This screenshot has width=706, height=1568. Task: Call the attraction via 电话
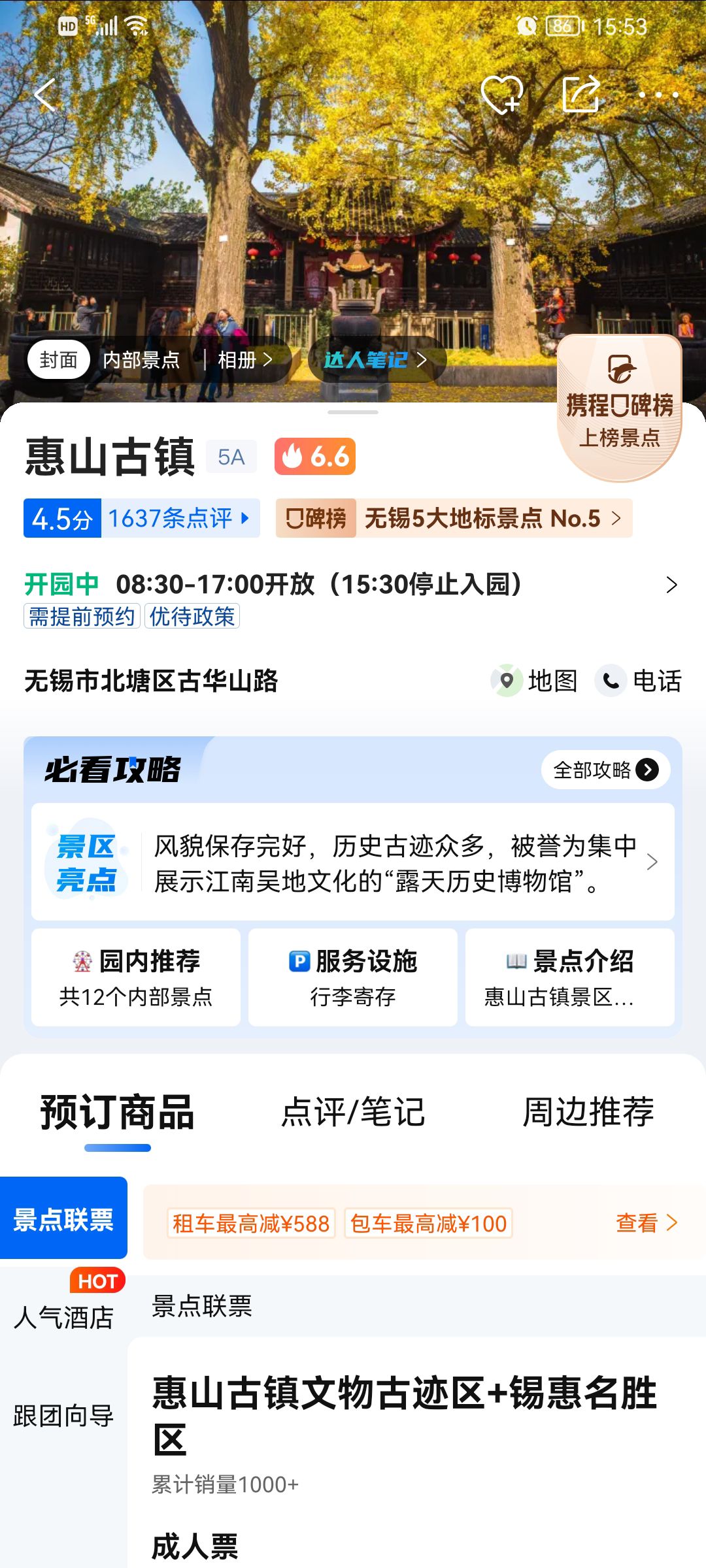pos(639,681)
